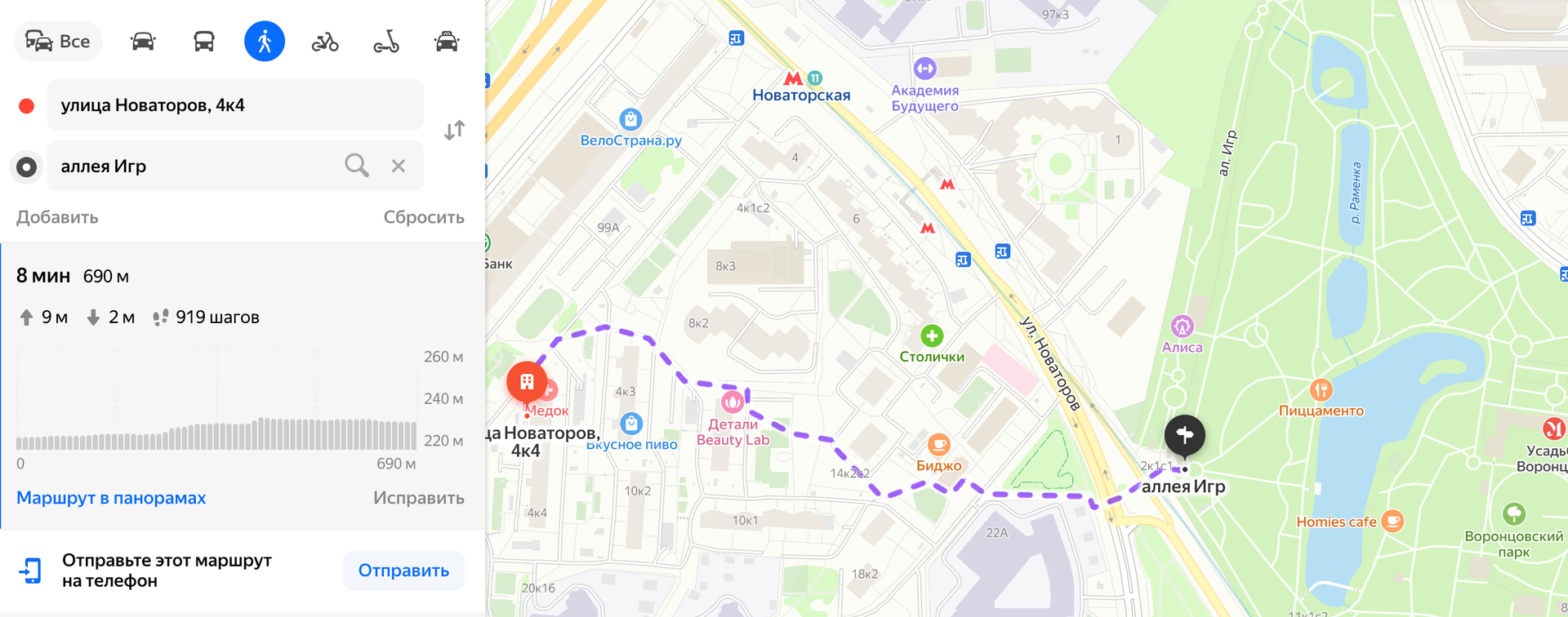Image resolution: width=1568 pixels, height=617 pixels.
Task: Clear the 'аллея Игр' destination
Action: [399, 166]
